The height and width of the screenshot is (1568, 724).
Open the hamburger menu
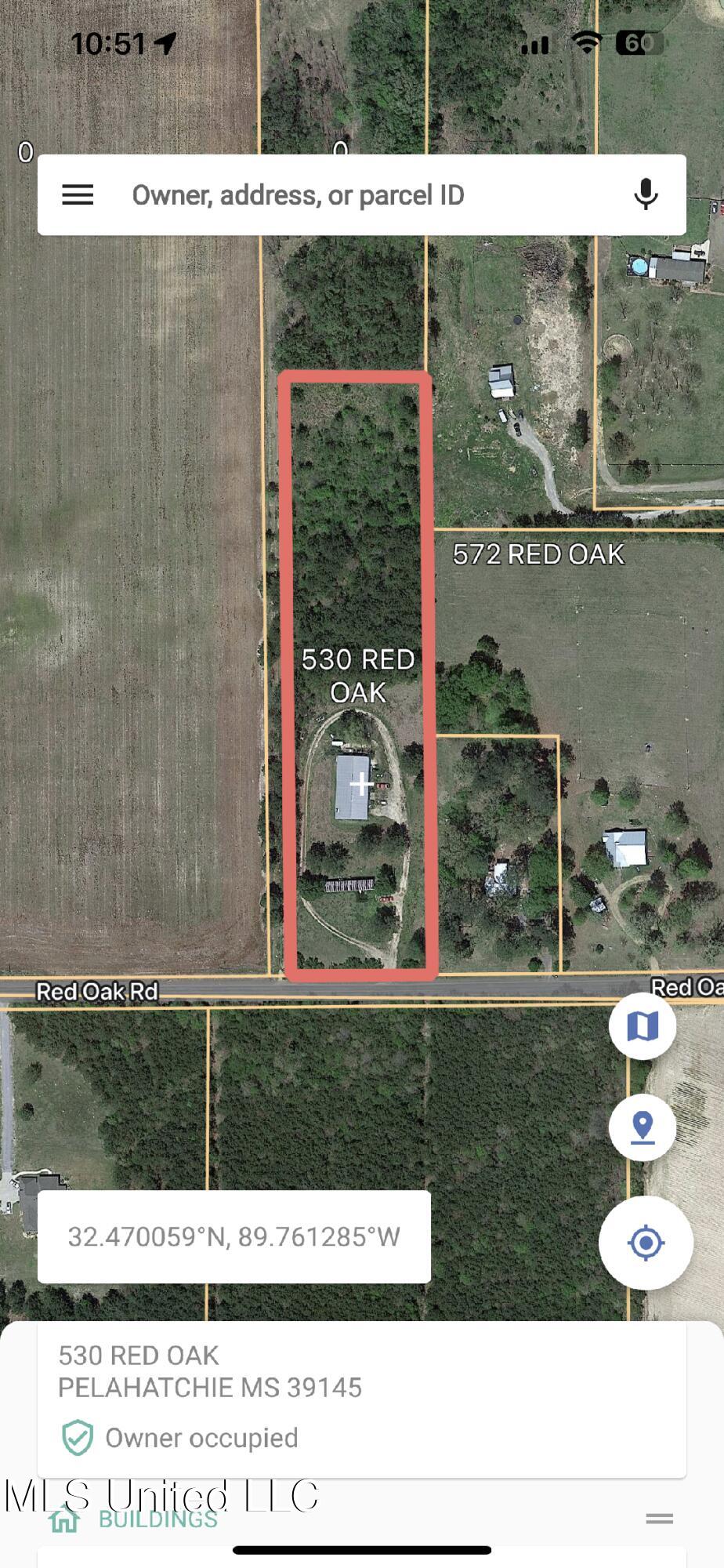click(x=78, y=195)
